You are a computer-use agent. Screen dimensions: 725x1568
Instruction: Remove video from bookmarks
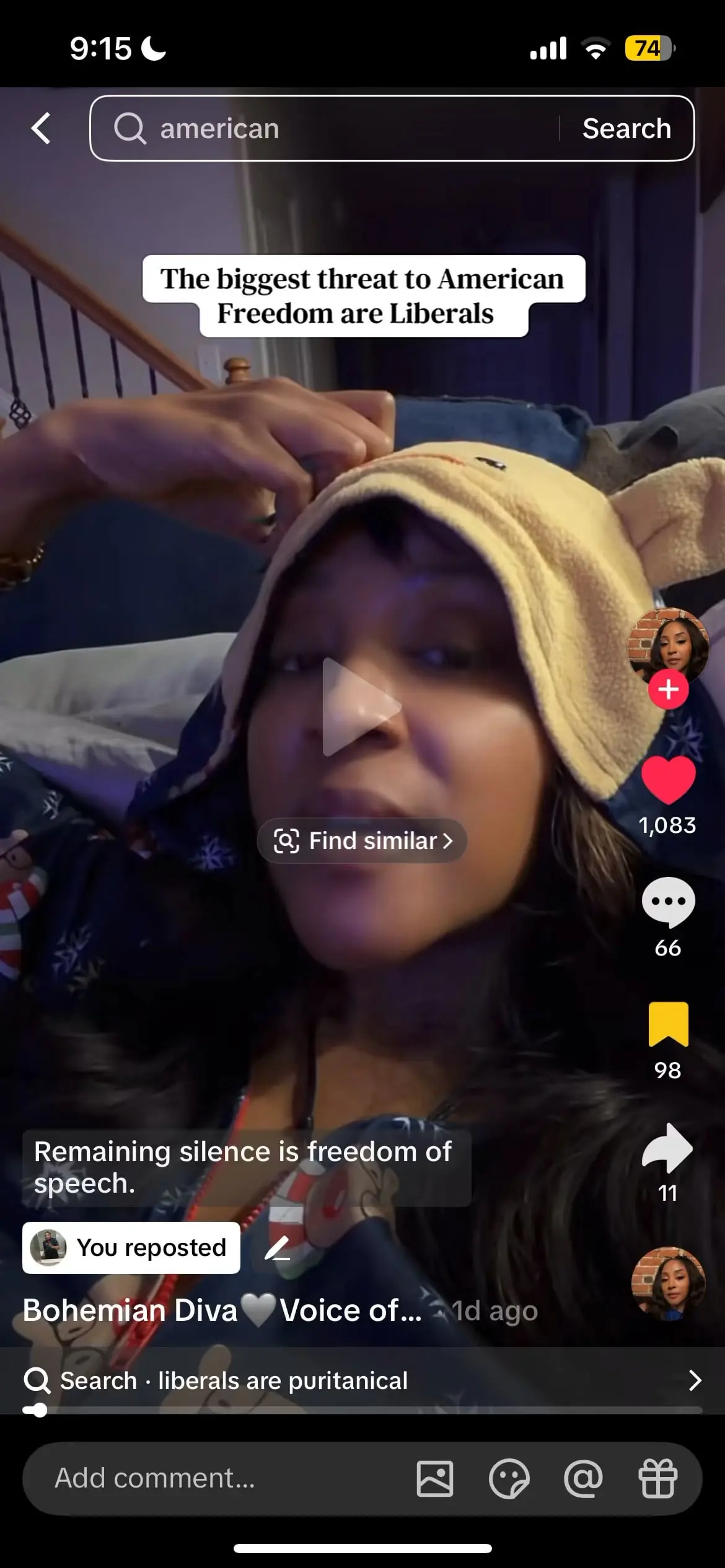click(668, 1024)
